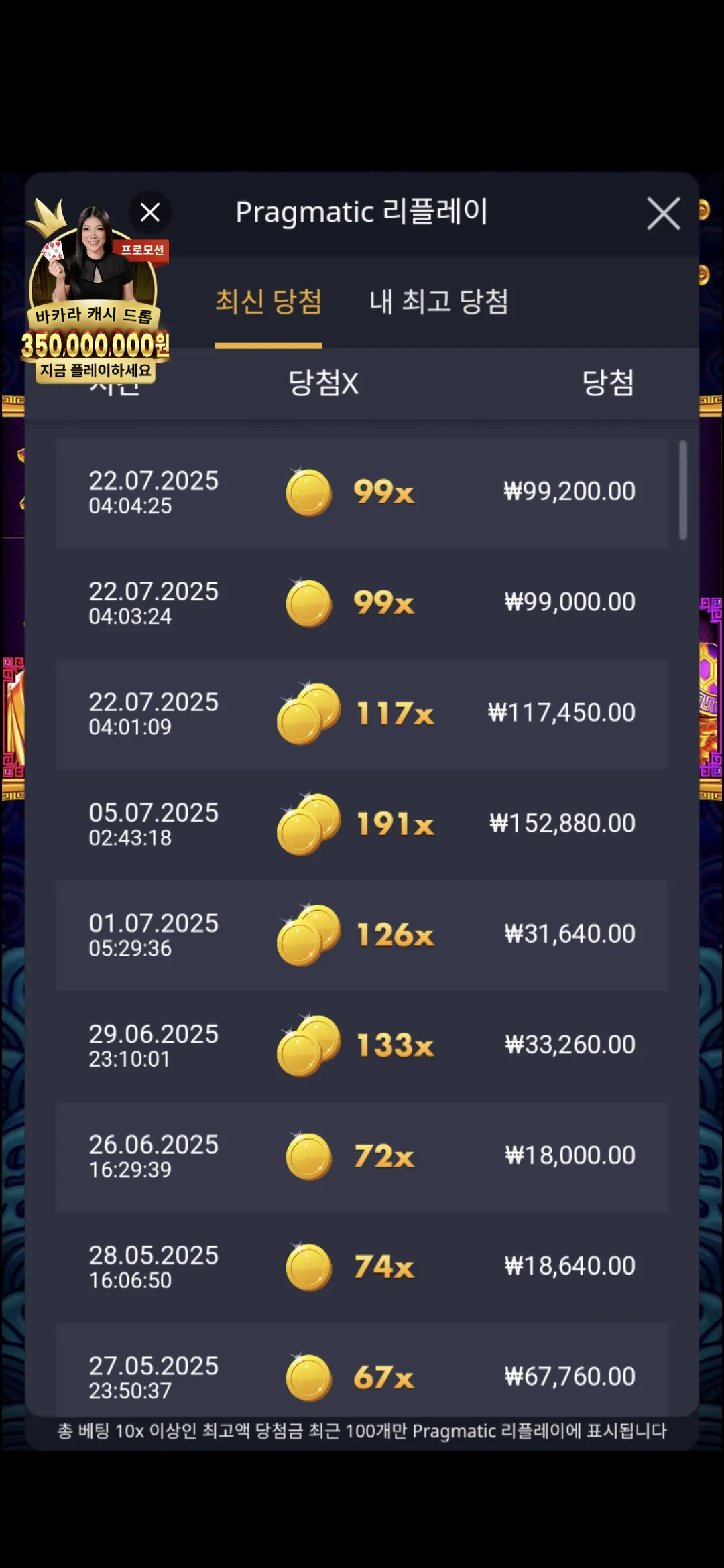View the 67x replay worth ₩67,760.00
The width and height of the screenshot is (724, 1568).
pyautogui.click(x=362, y=1368)
